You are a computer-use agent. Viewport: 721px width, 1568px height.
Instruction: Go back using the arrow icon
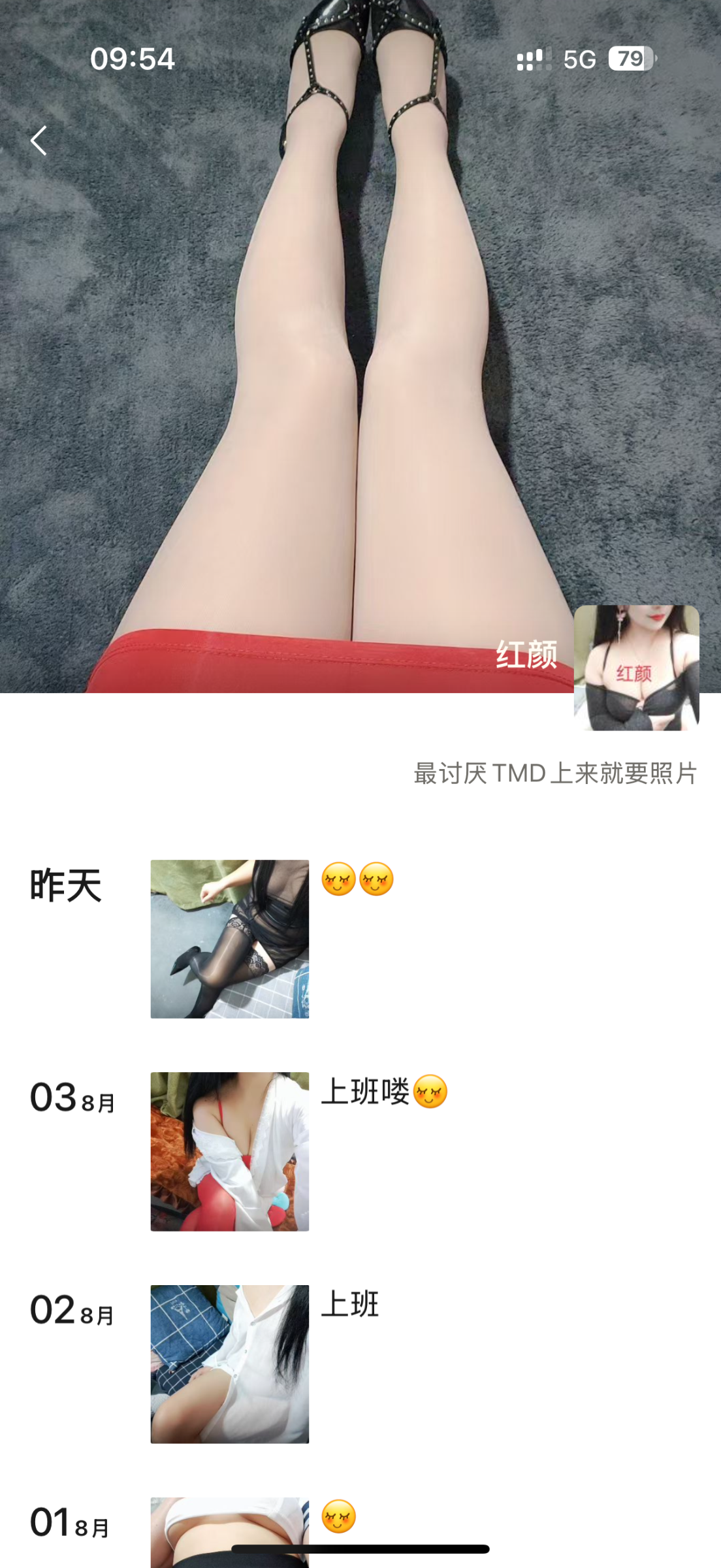tap(39, 140)
